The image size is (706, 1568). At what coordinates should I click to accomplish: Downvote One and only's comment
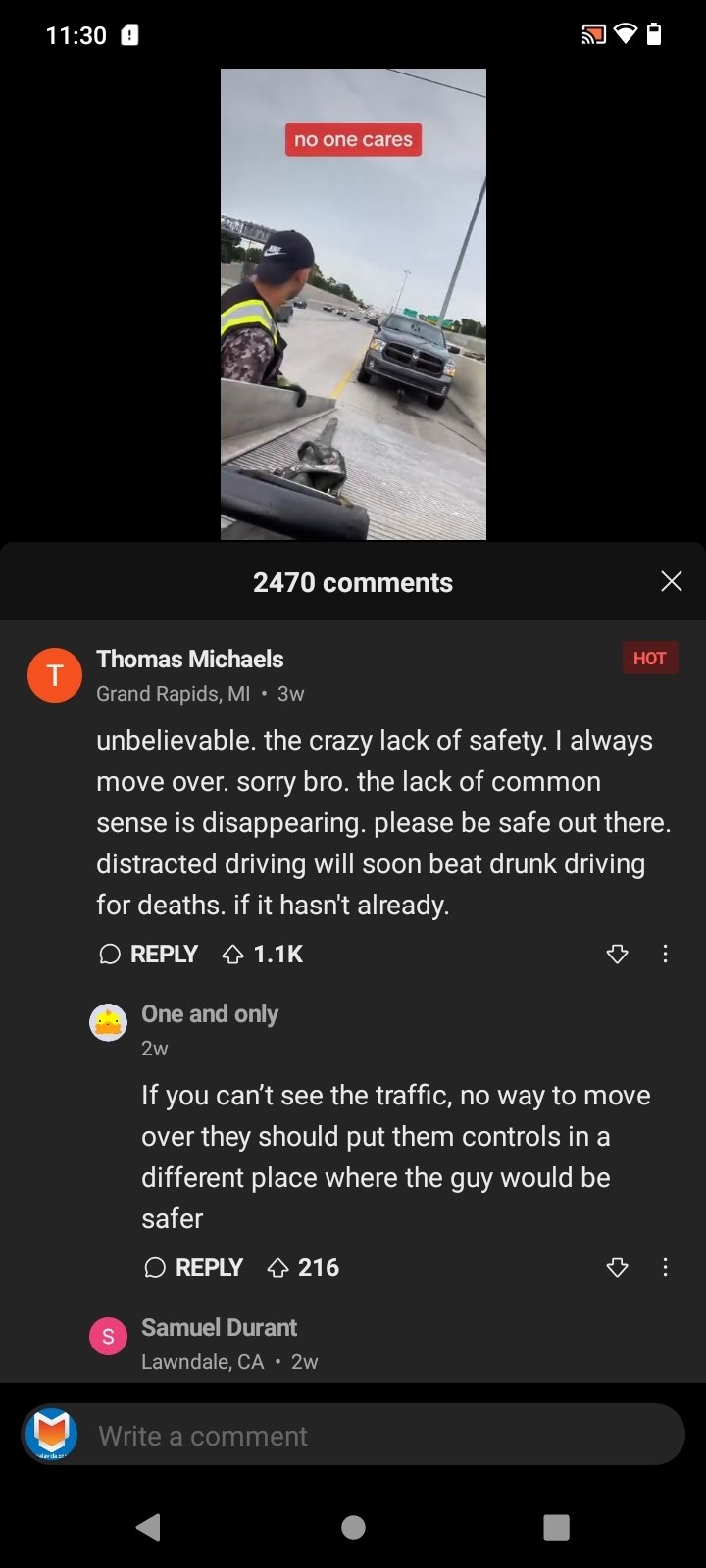[x=617, y=1267]
